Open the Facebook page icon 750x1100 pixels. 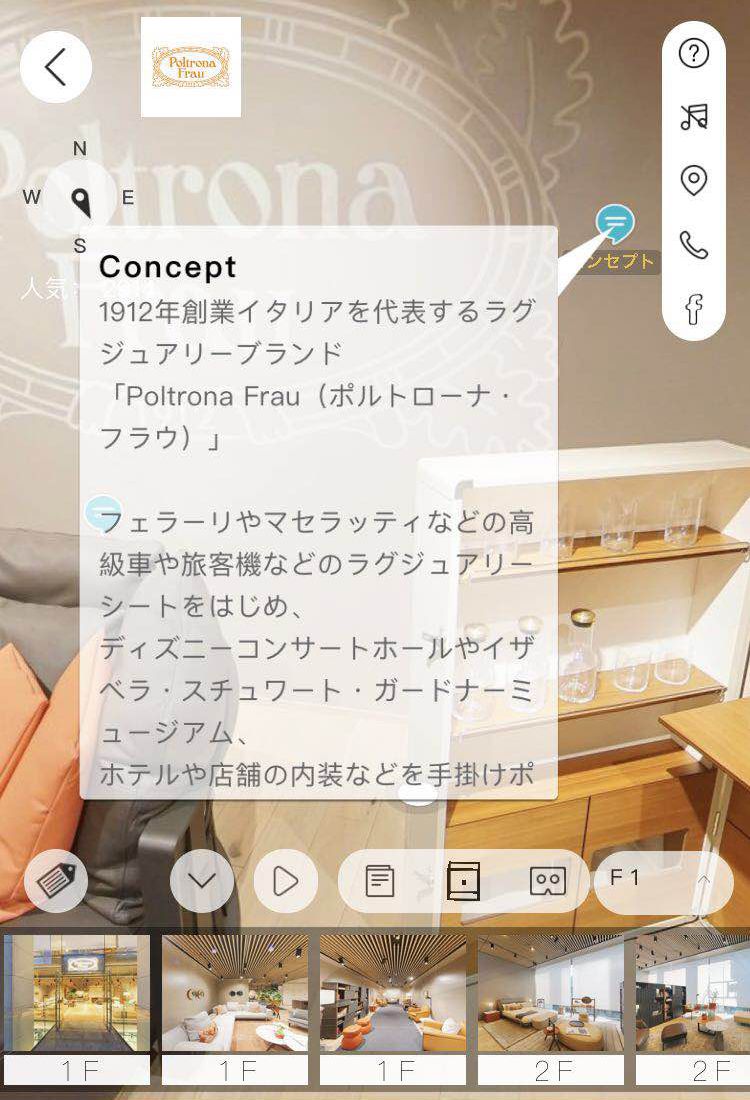click(693, 309)
